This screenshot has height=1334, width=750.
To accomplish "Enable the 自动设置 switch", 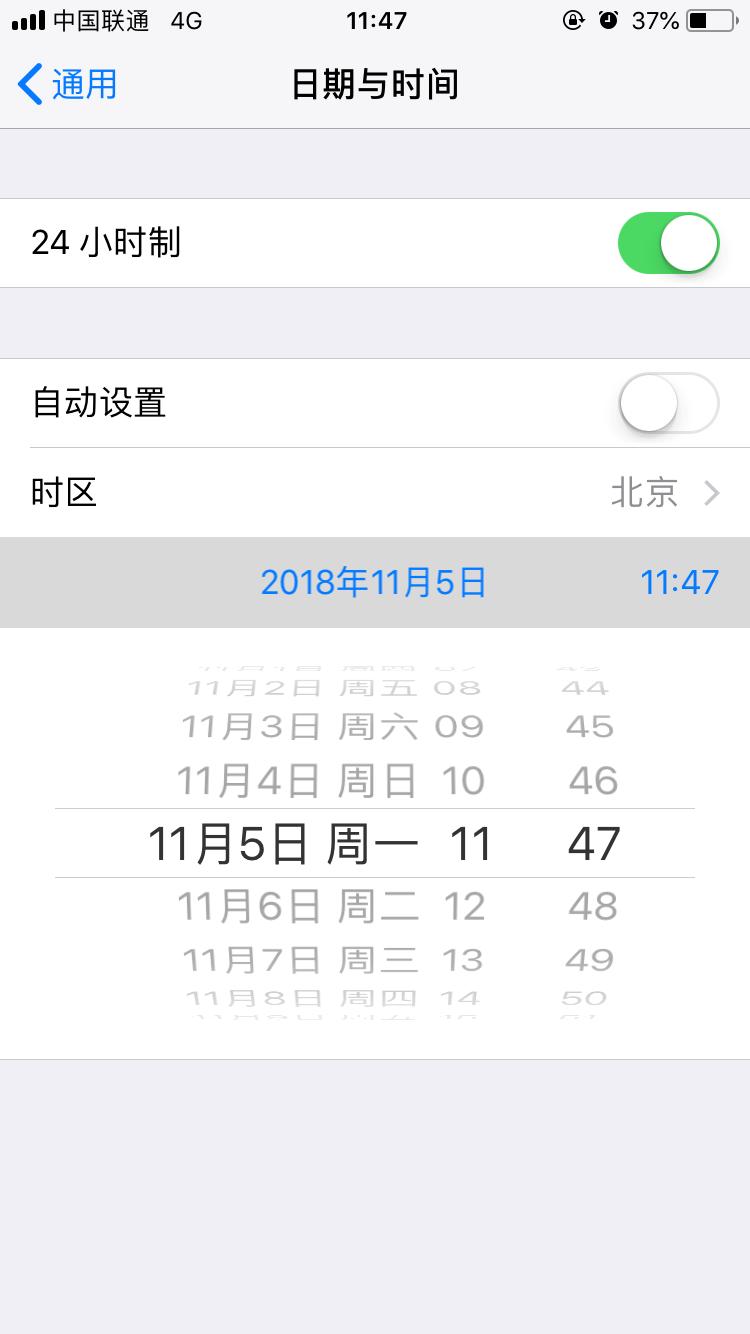I will [666, 403].
